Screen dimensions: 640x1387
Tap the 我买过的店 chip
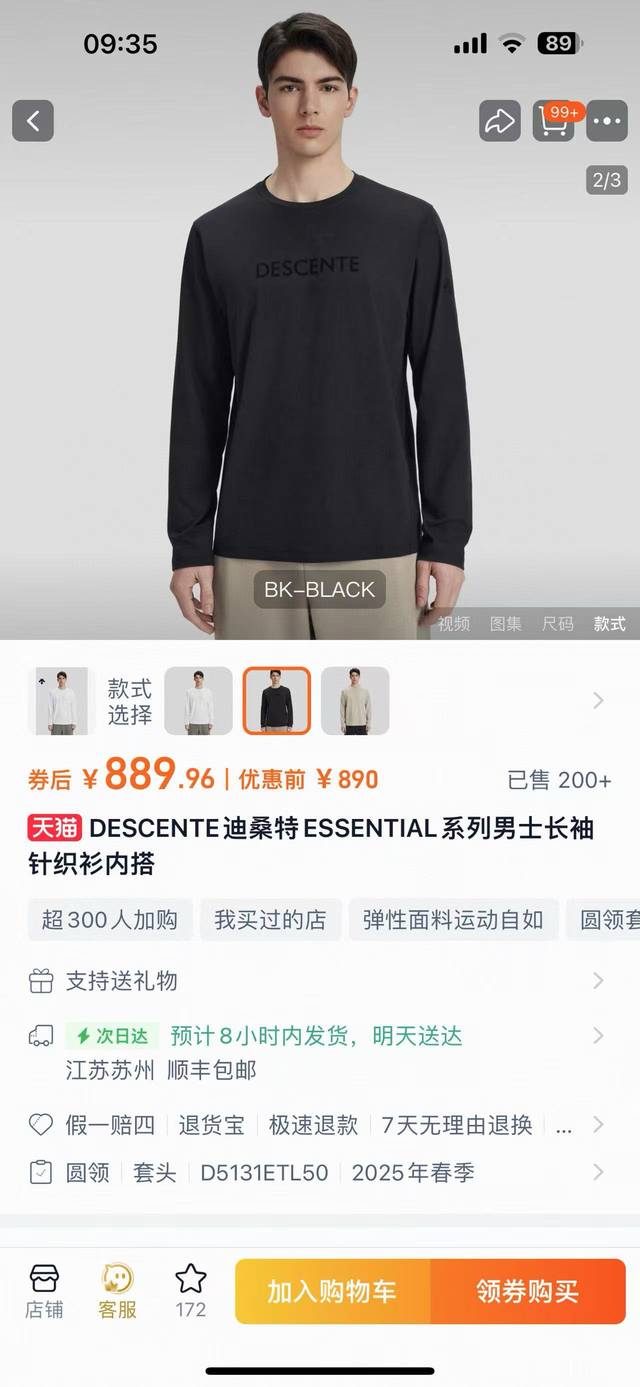pos(270,920)
